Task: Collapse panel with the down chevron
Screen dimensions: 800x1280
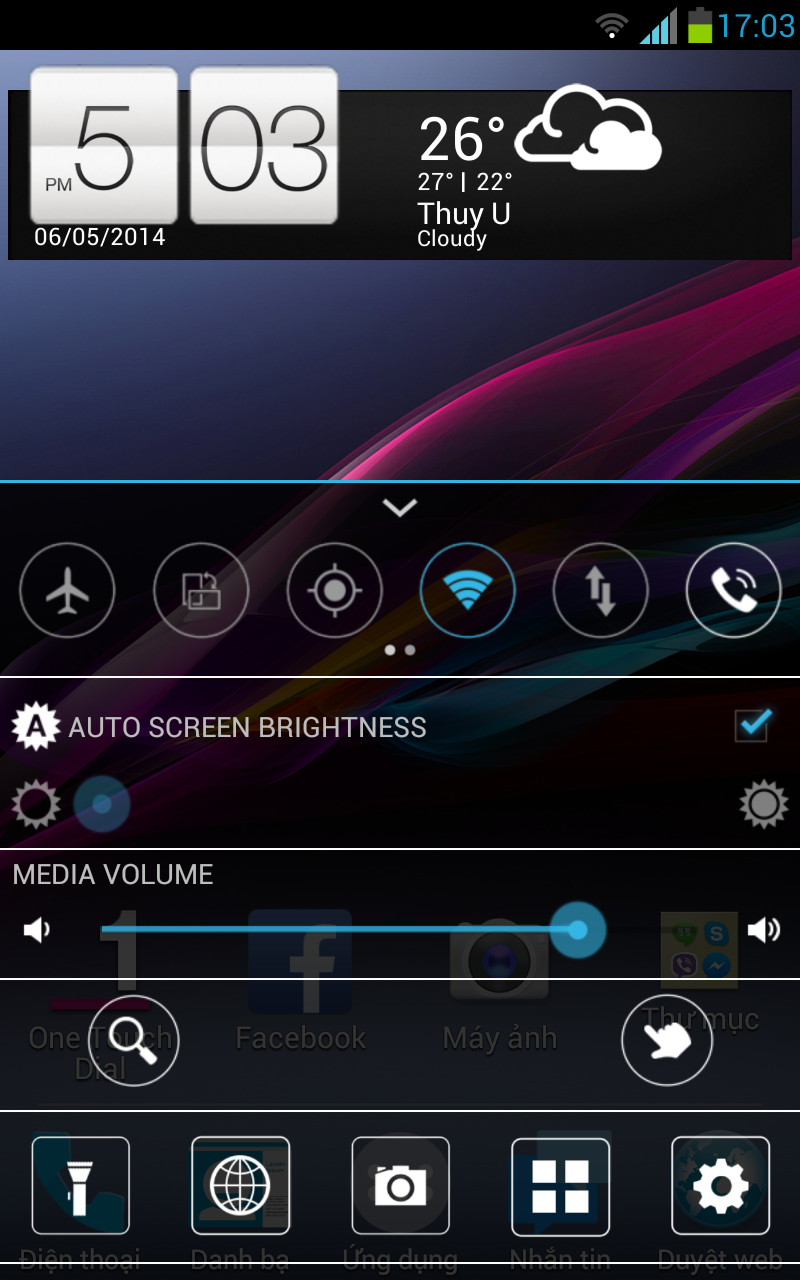Action: [x=400, y=508]
